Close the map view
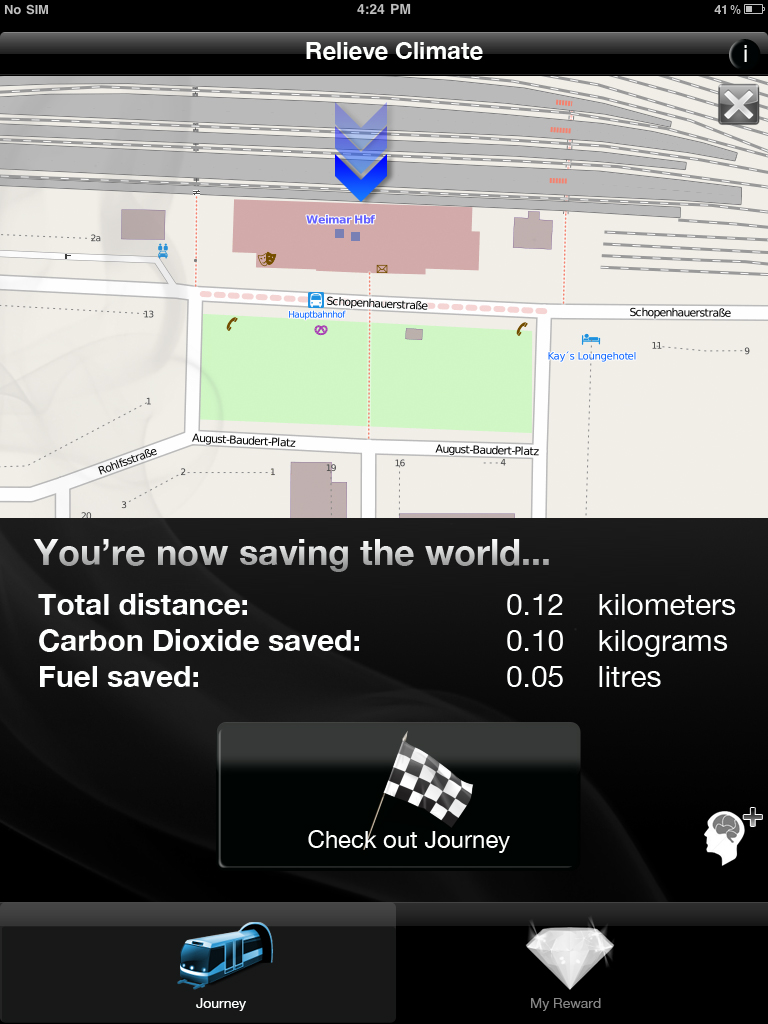 point(738,106)
